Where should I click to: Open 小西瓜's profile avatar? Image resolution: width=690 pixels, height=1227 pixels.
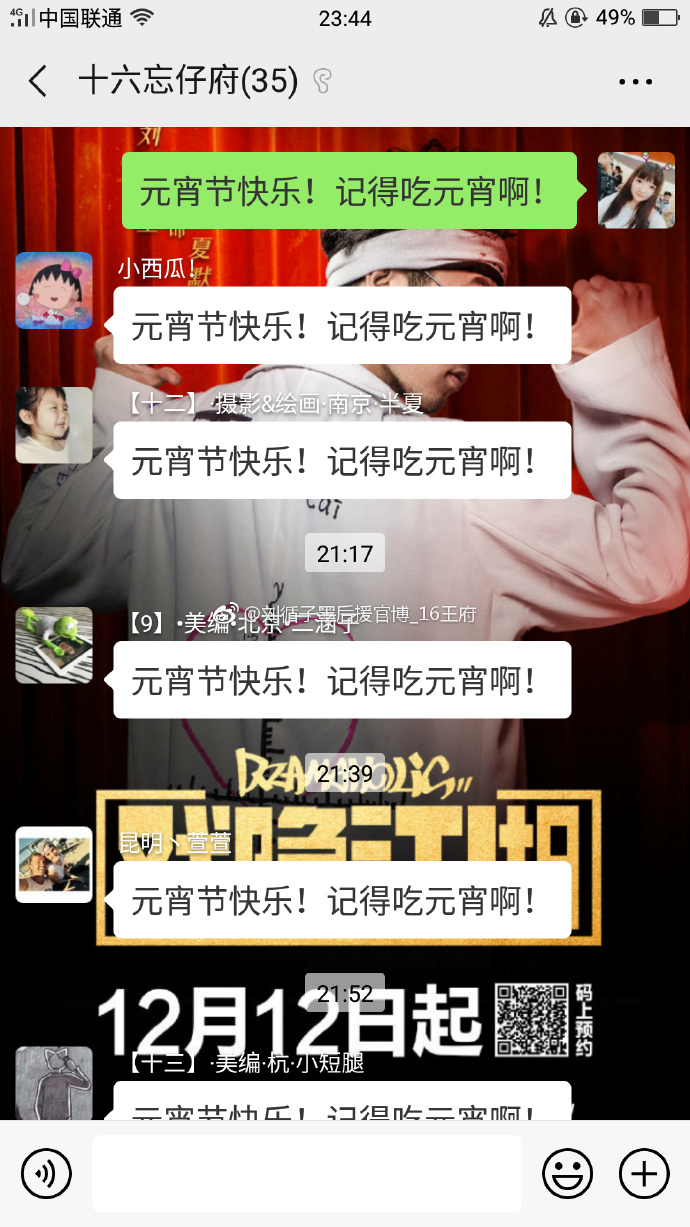point(54,290)
